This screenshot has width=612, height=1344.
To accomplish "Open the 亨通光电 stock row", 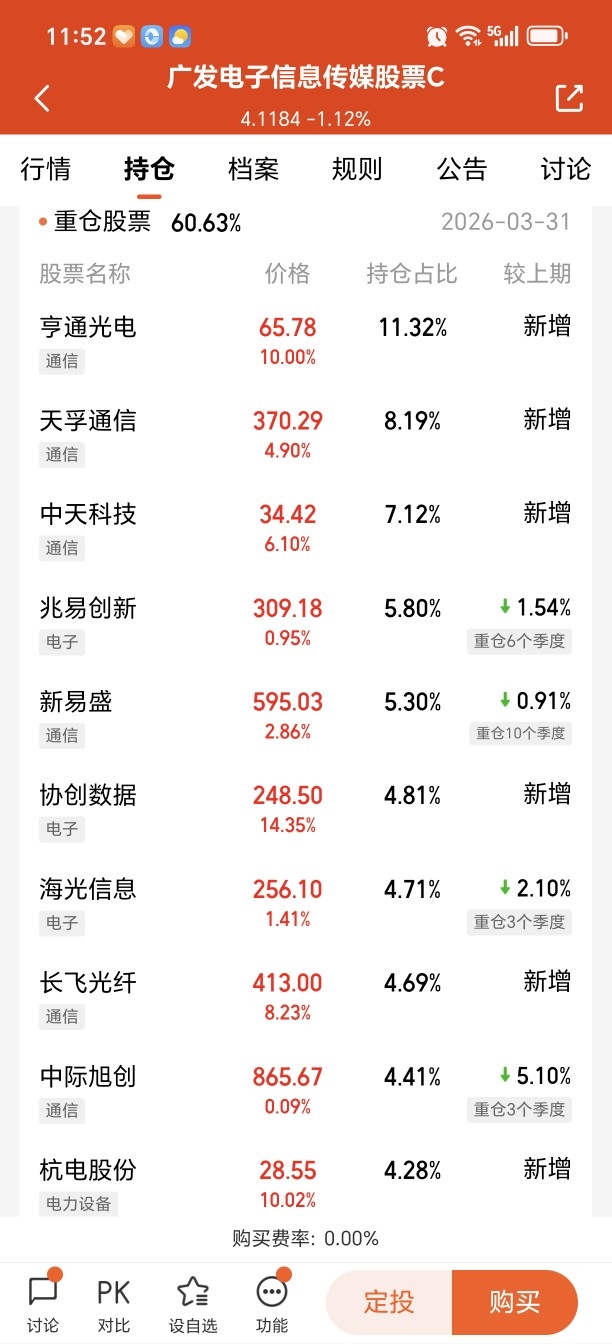I will pos(306,341).
